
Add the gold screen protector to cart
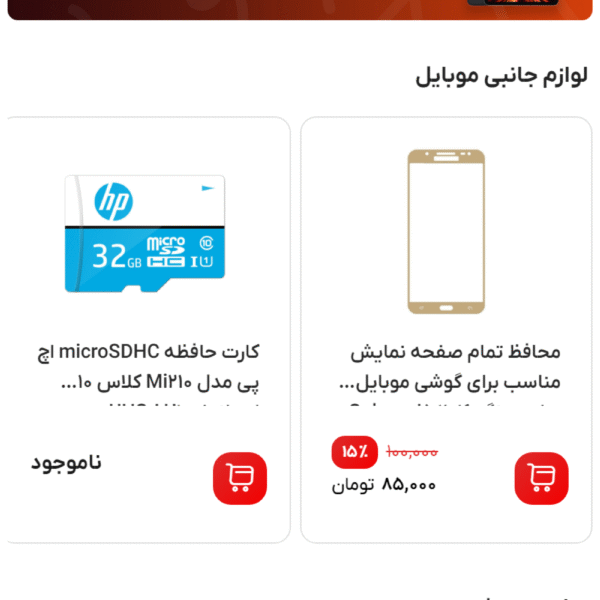[x=541, y=478]
